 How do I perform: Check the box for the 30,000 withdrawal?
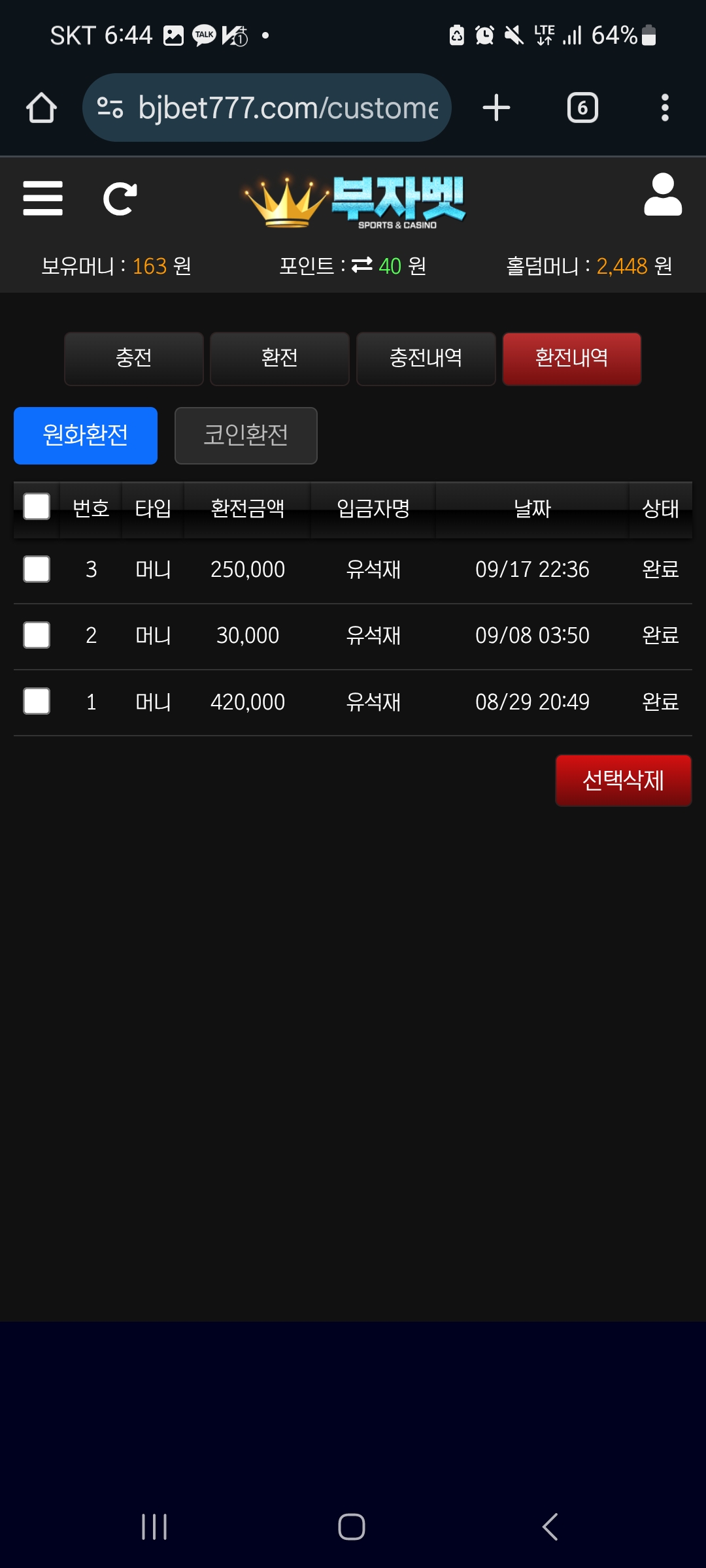[x=37, y=635]
